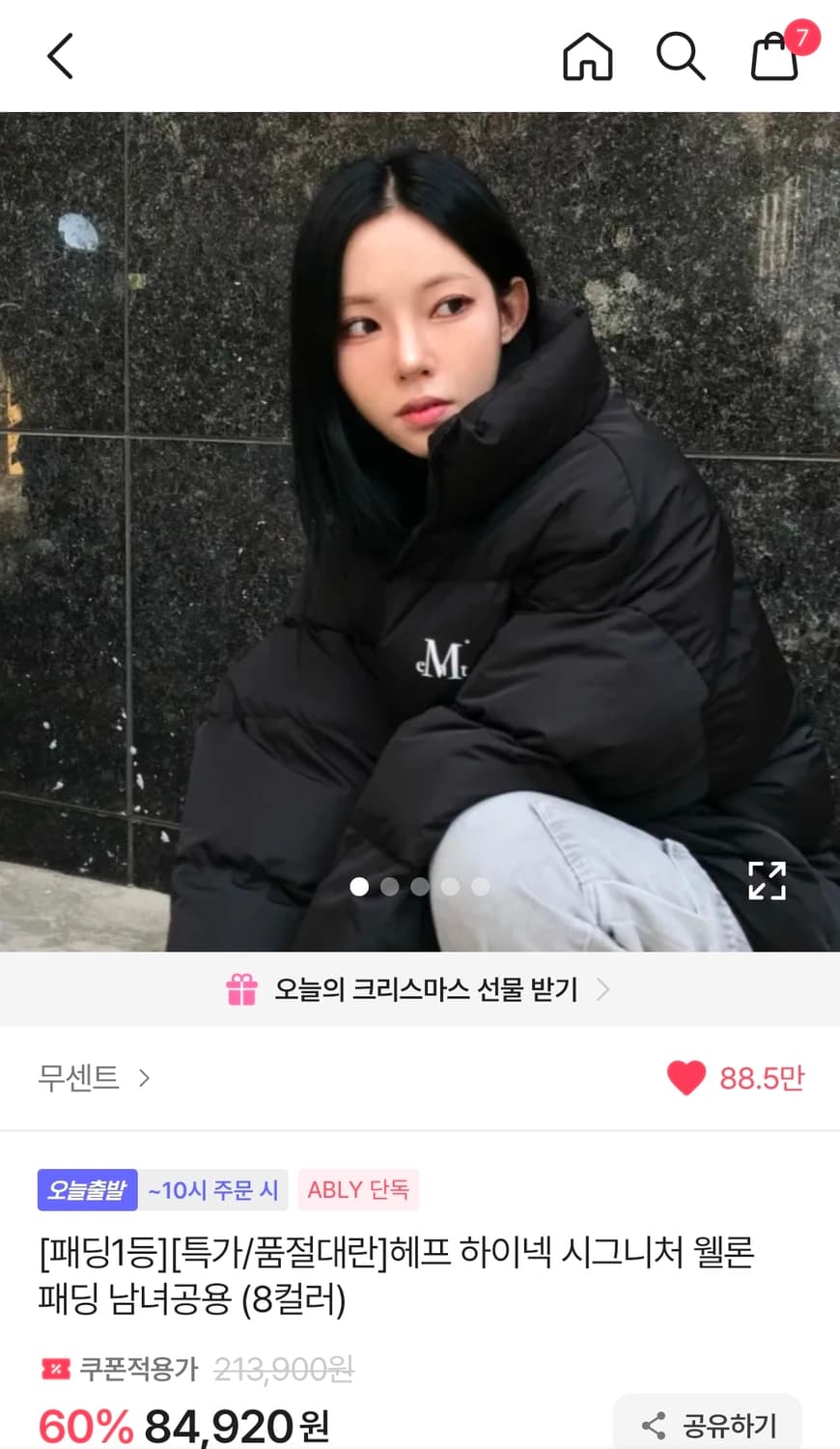Image resolution: width=840 pixels, height=1449 pixels.
Task: Tap the share icon on 공유하기 button
Action: tap(653, 1426)
